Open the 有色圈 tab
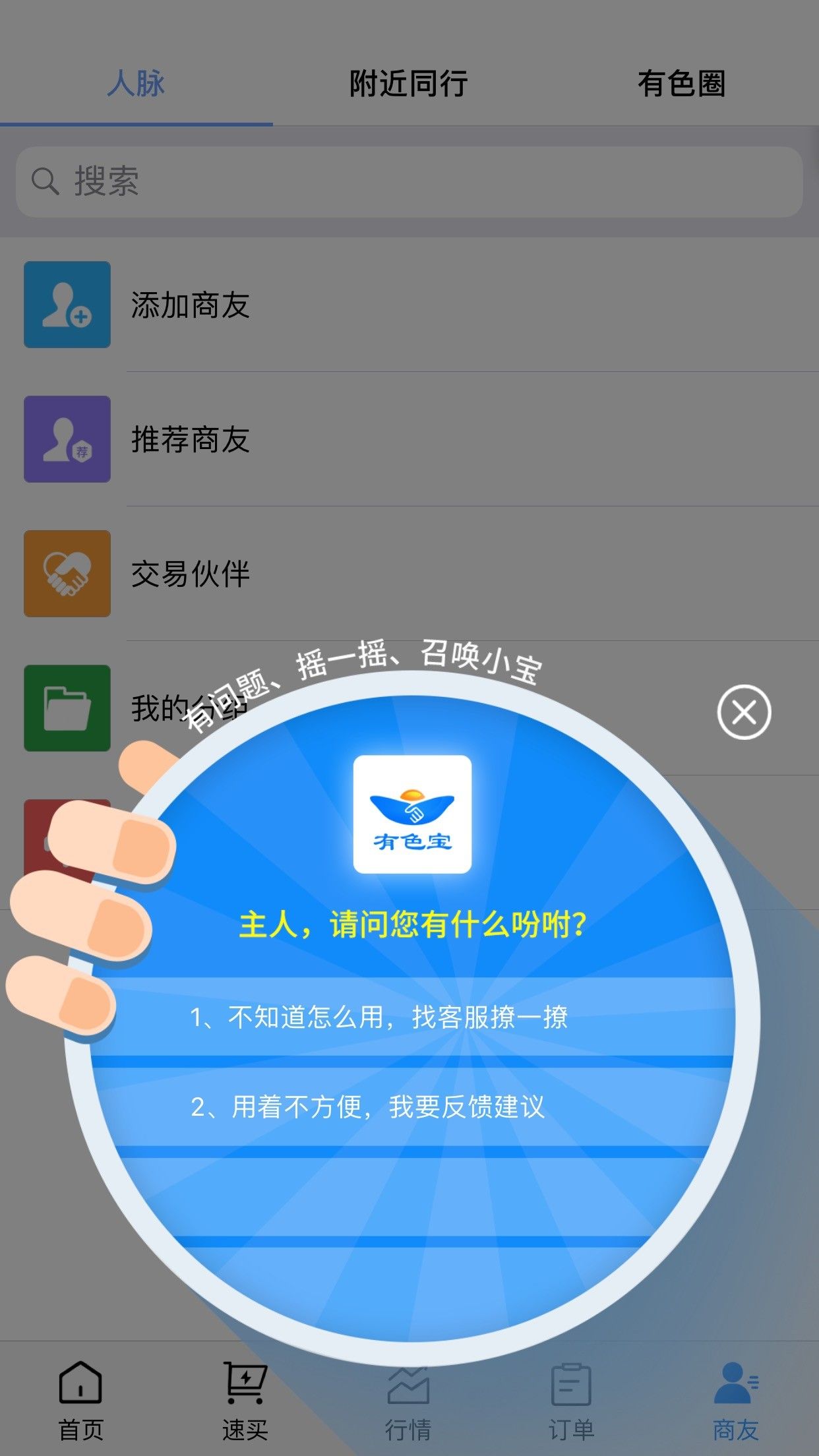 (682, 84)
